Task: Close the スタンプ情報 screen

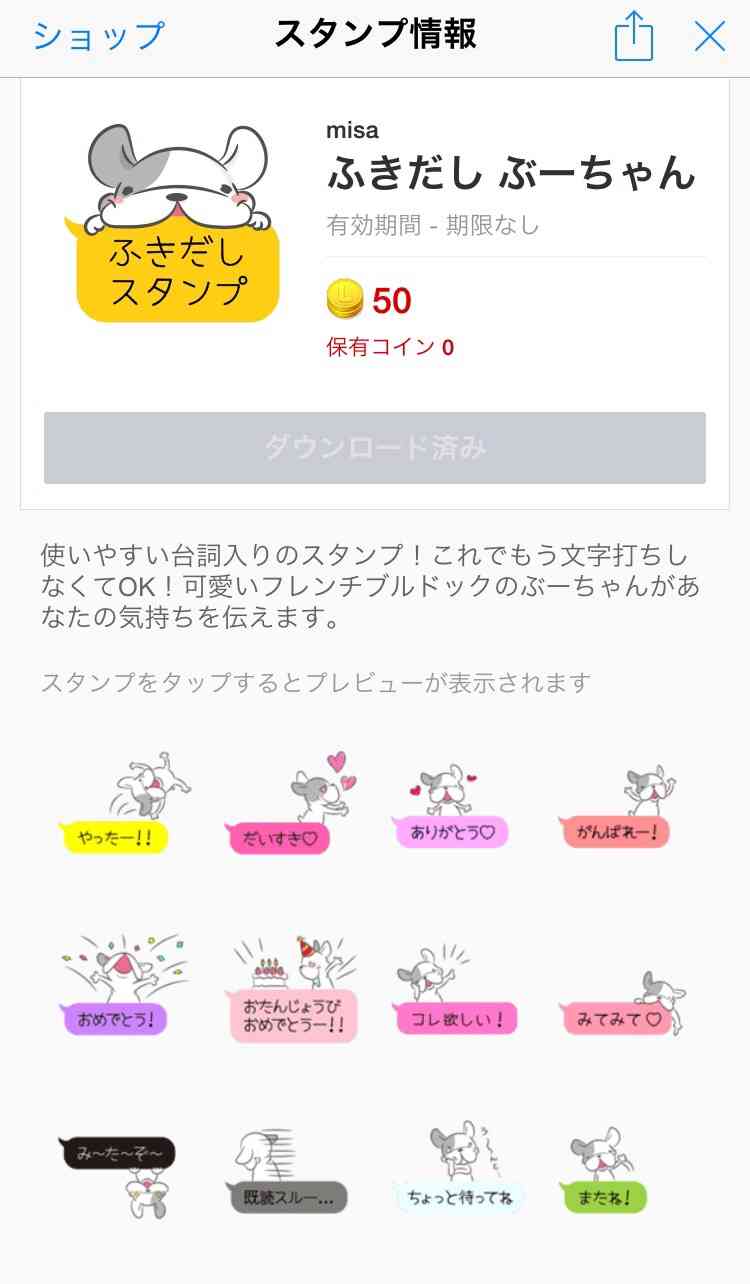Action: pyautogui.click(x=710, y=37)
